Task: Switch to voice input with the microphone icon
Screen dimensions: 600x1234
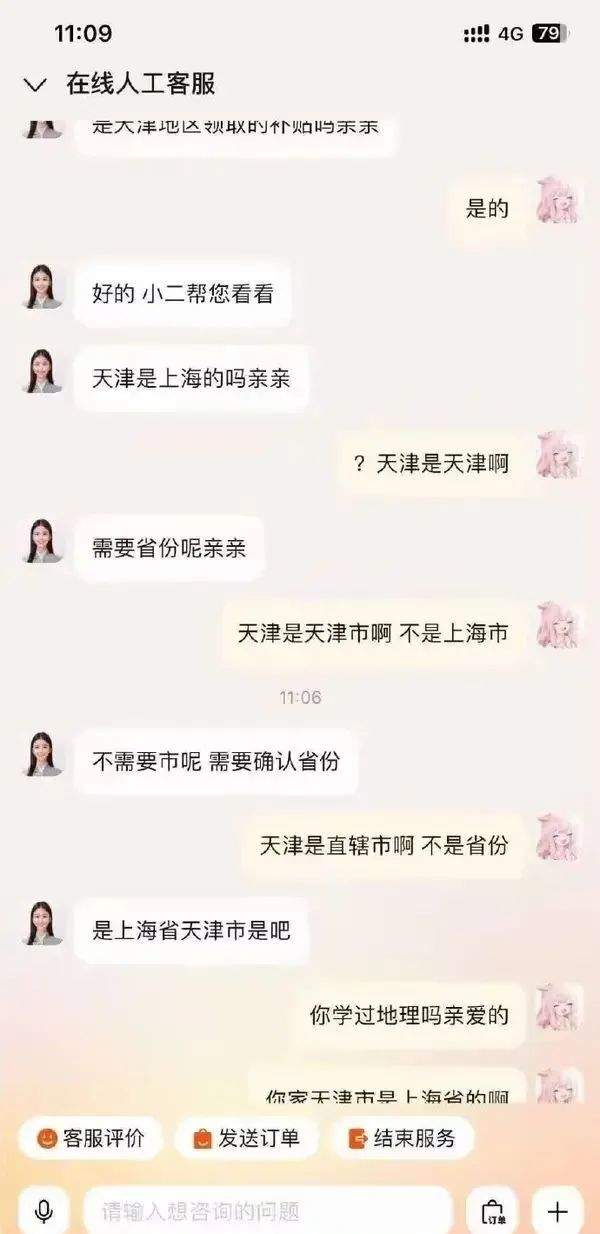Action: (44, 1211)
